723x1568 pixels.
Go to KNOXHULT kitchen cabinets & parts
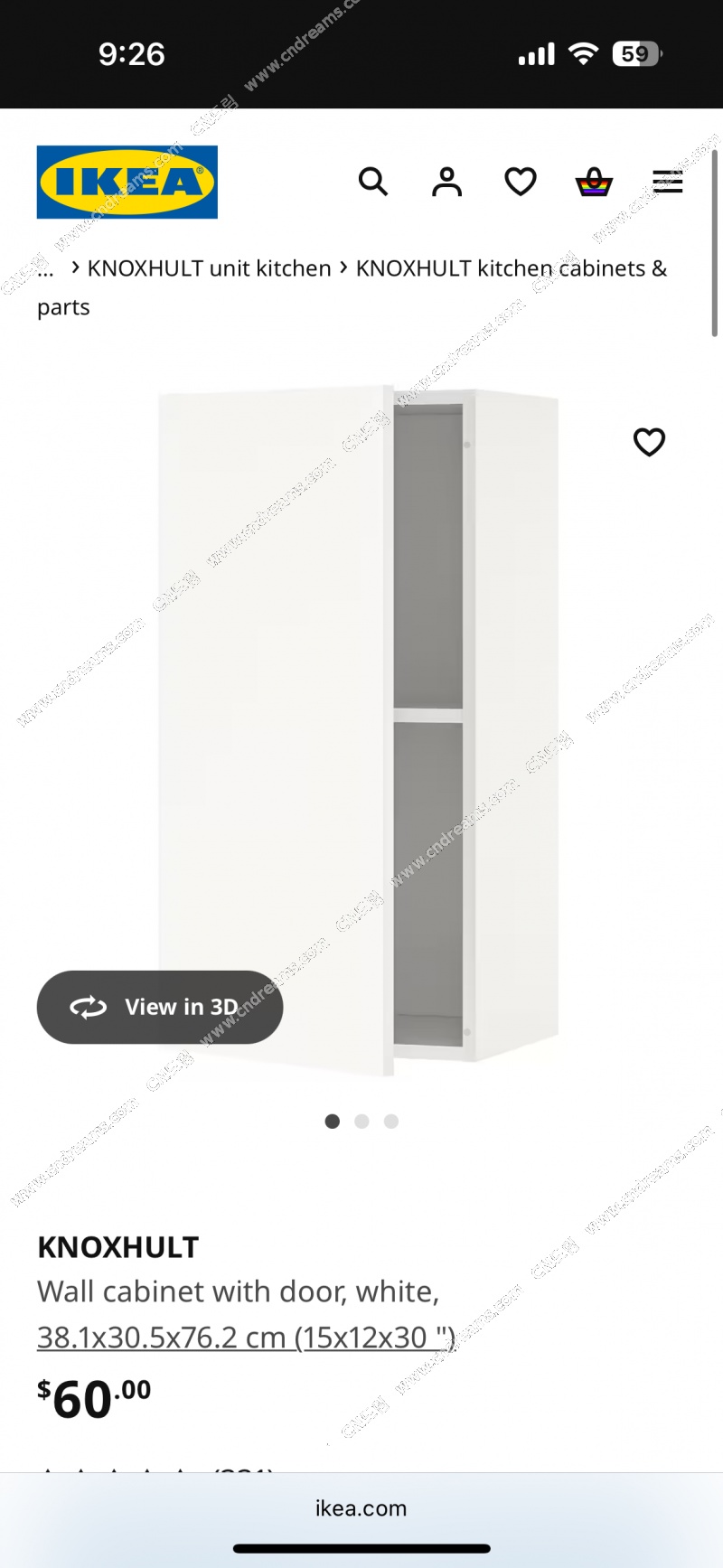(x=511, y=268)
